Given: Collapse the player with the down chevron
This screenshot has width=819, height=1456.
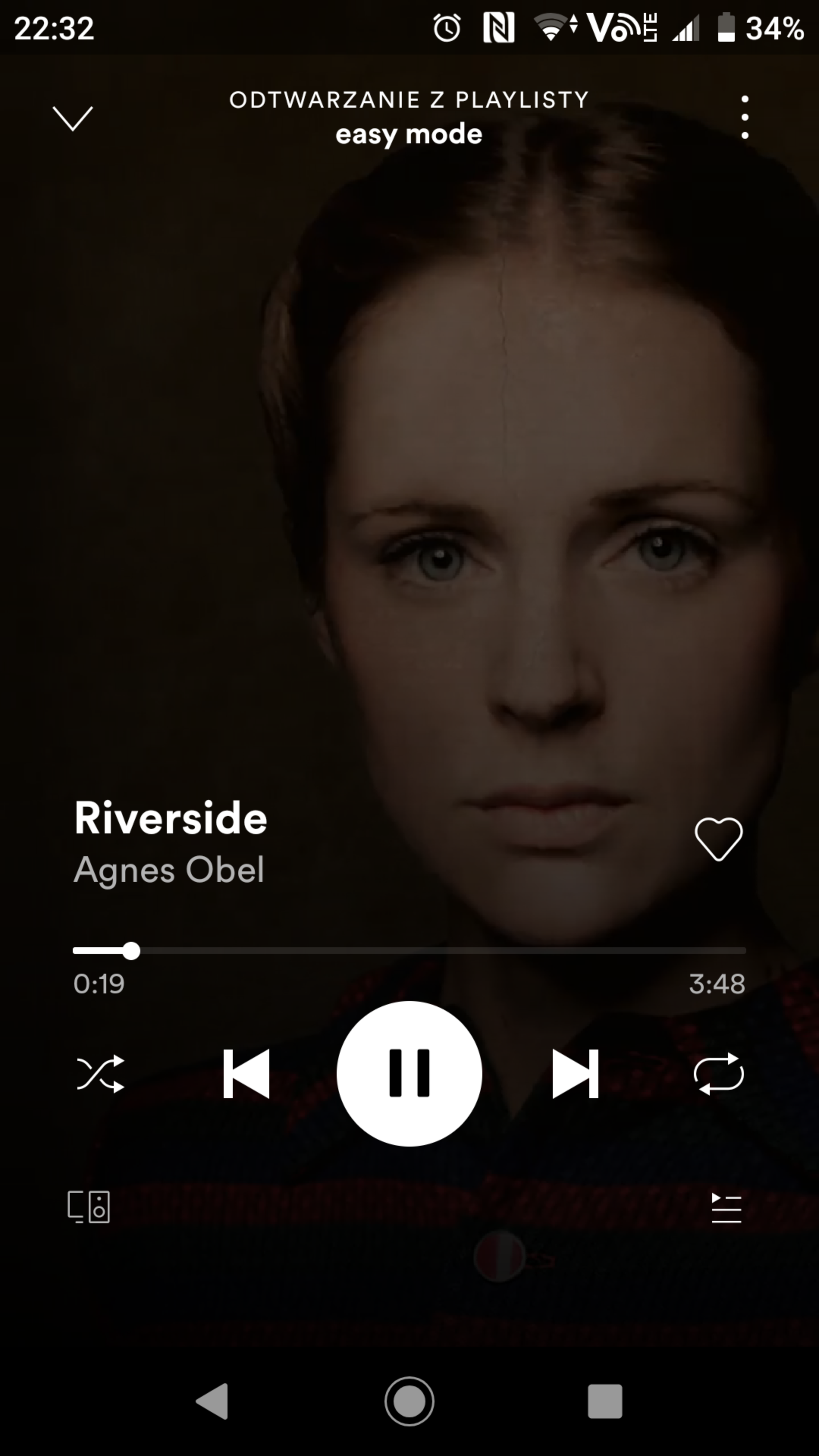Looking at the screenshot, I should (72, 118).
